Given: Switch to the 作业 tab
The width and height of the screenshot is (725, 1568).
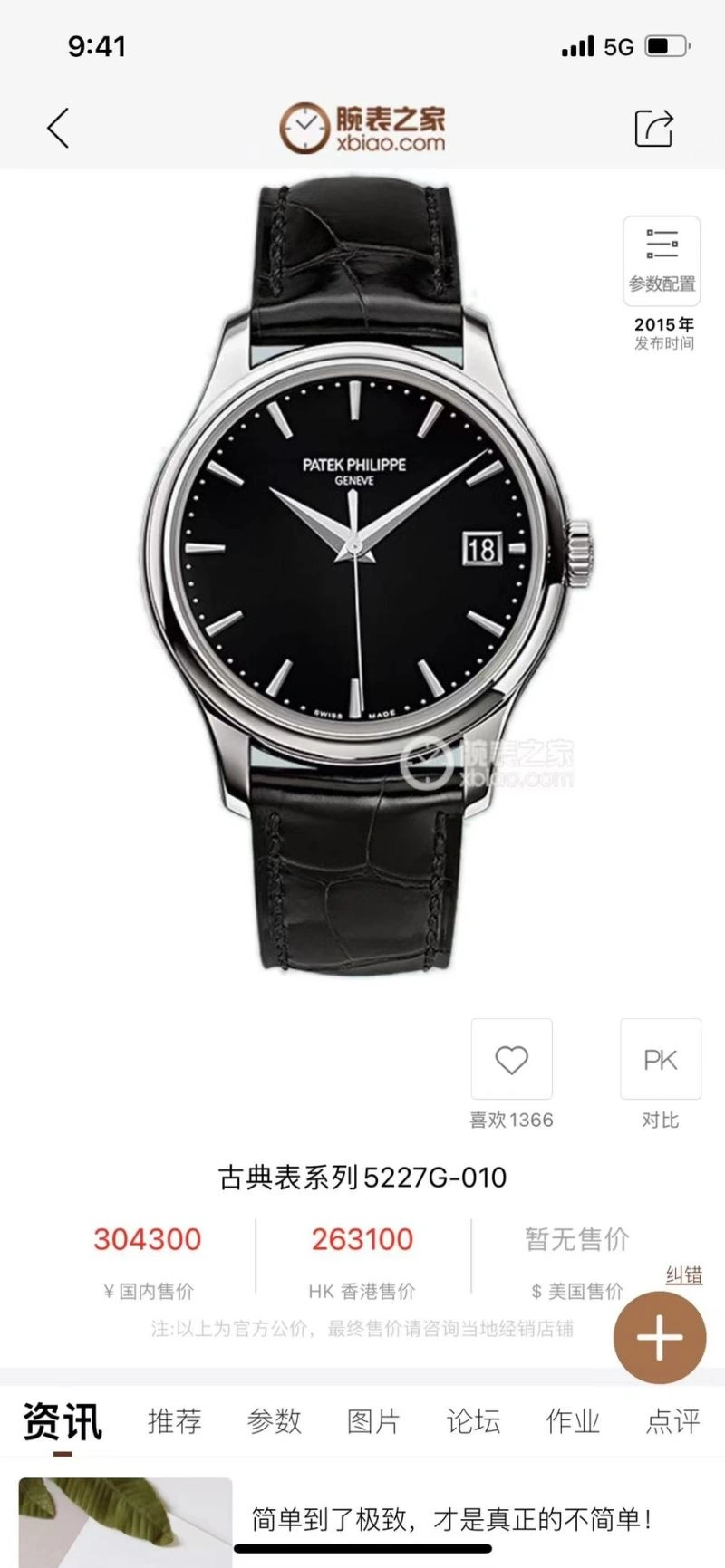Looking at the screenshot, I should point(573,1421).
